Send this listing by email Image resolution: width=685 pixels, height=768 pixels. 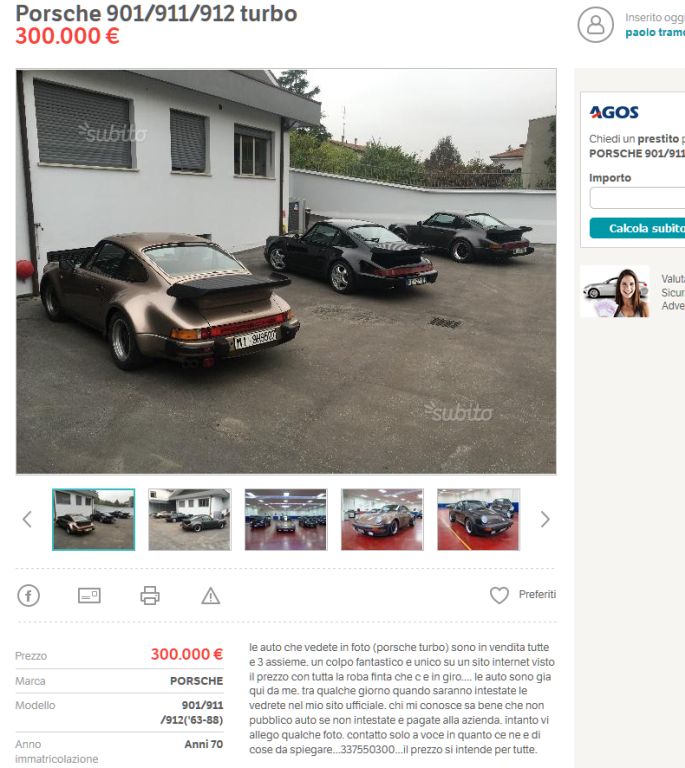click(x=89, y=596)
